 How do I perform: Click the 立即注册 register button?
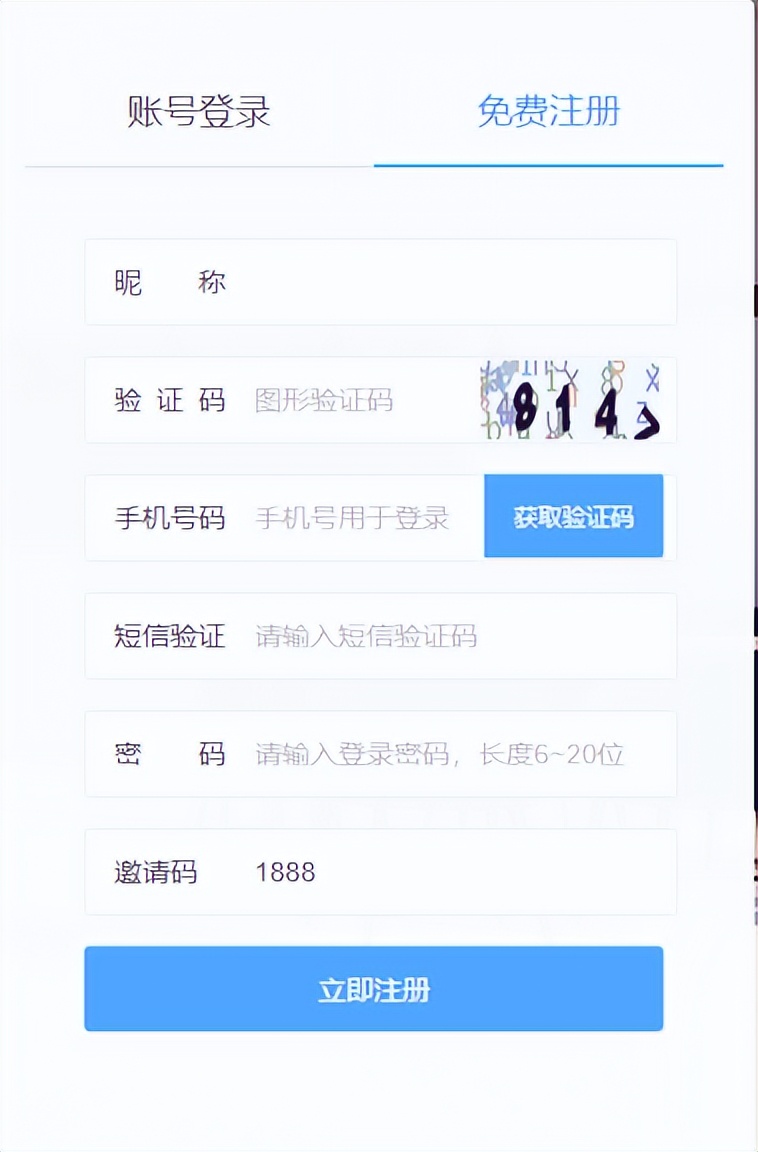[x=373, y=989]
